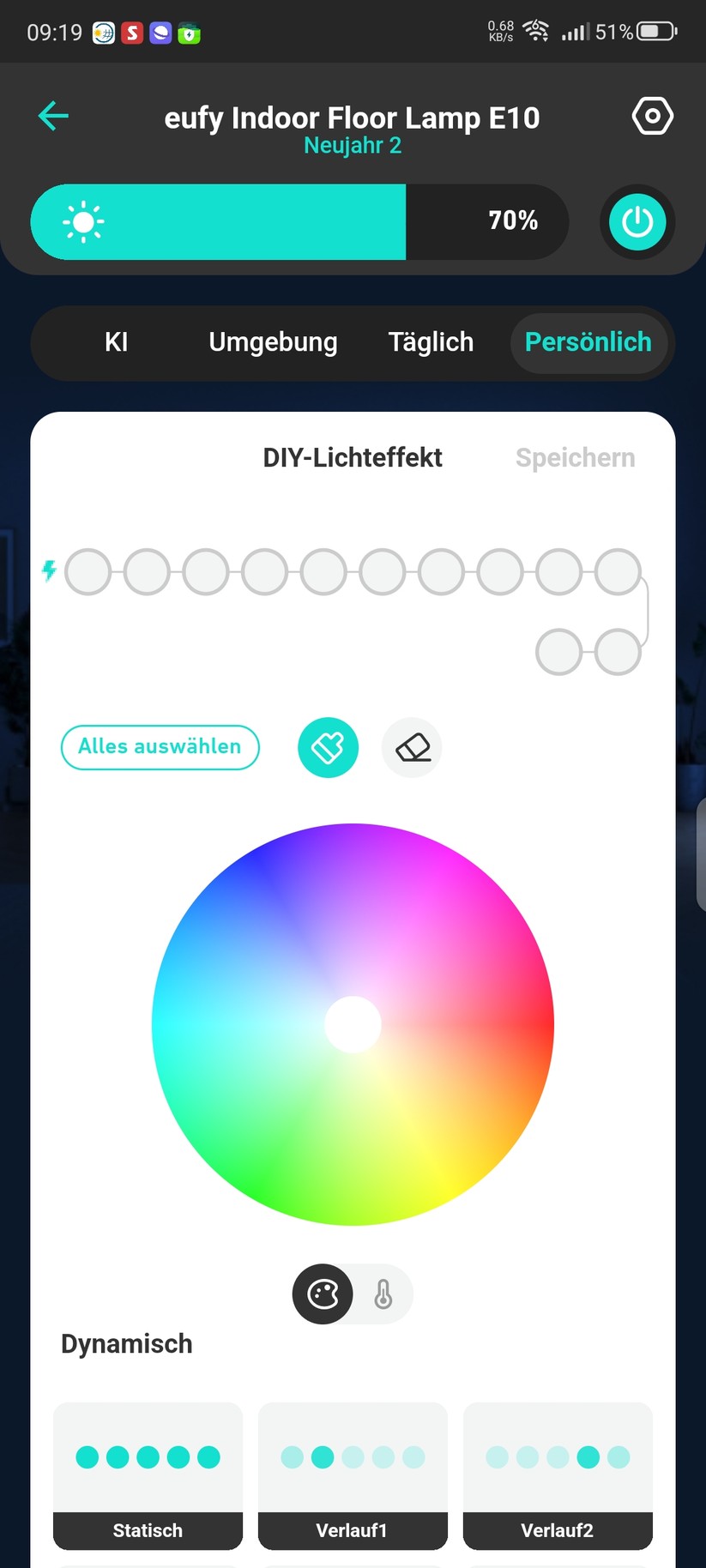Tap the back arrow to leave lamp view
The width and height of the screenshot is (706, 1568).
click(x=52, y=115)
